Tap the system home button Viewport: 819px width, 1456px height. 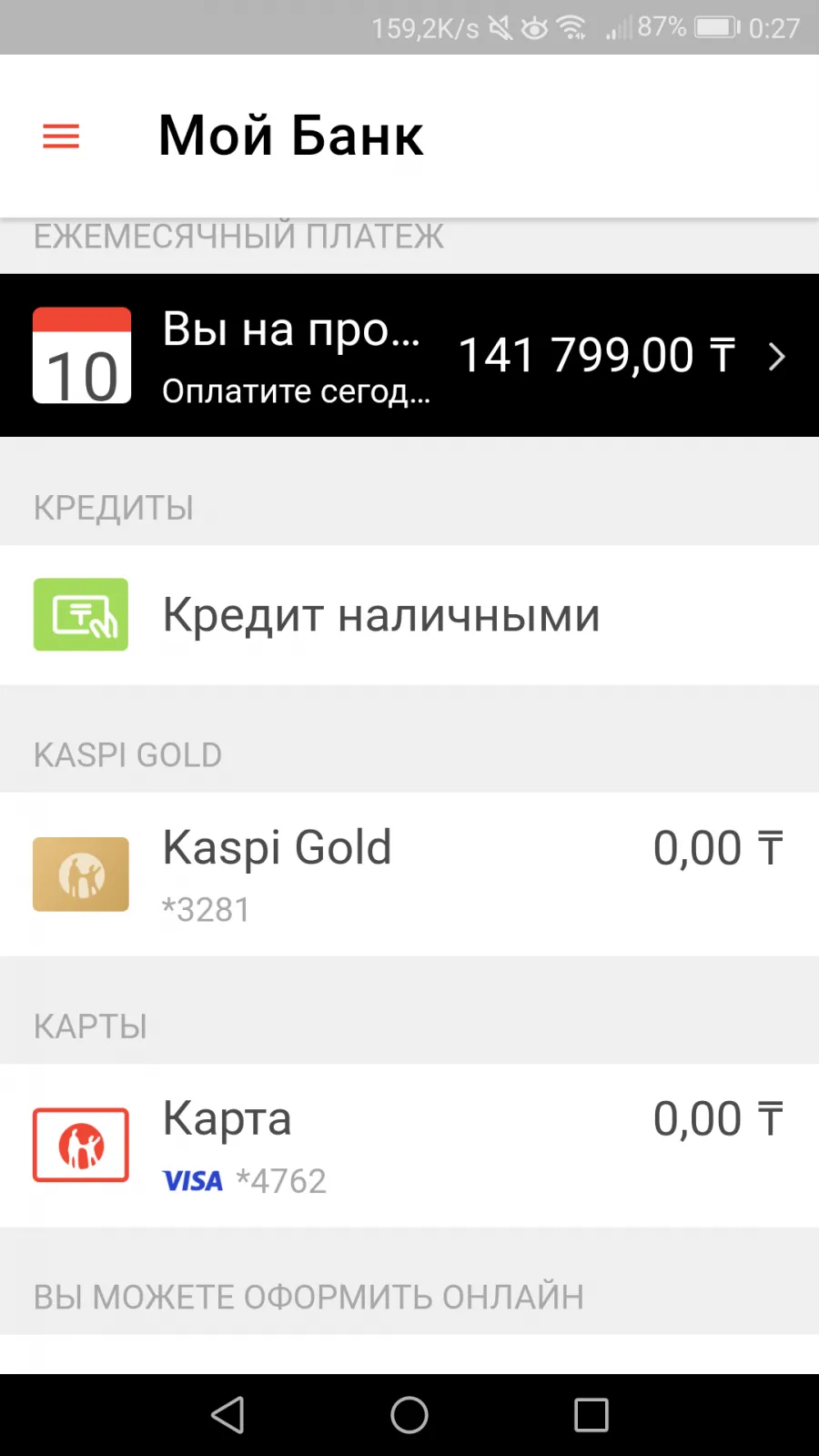(409, 1415)
